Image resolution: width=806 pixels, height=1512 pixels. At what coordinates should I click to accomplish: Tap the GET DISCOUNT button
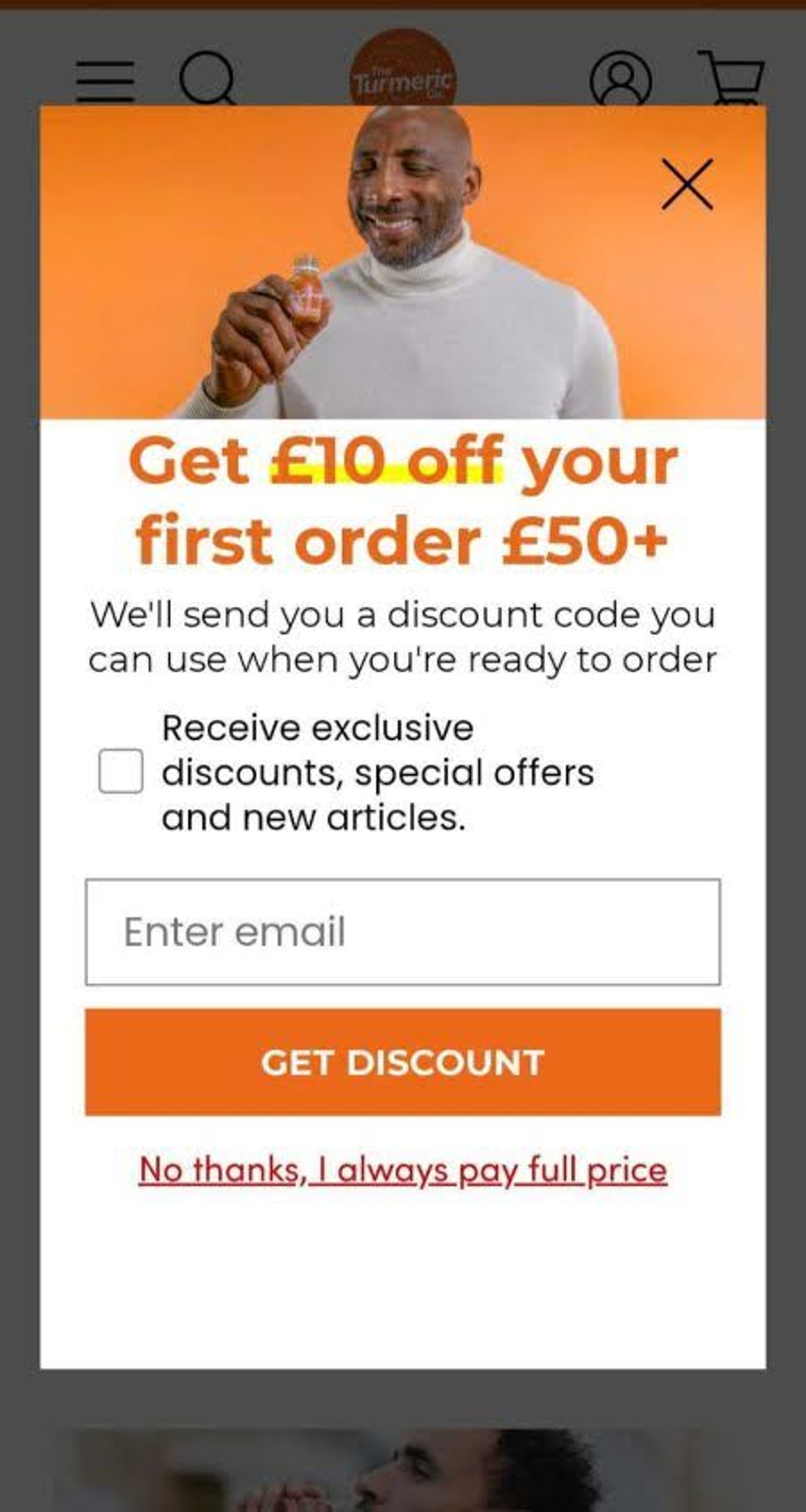click(x=403, y=1062)
